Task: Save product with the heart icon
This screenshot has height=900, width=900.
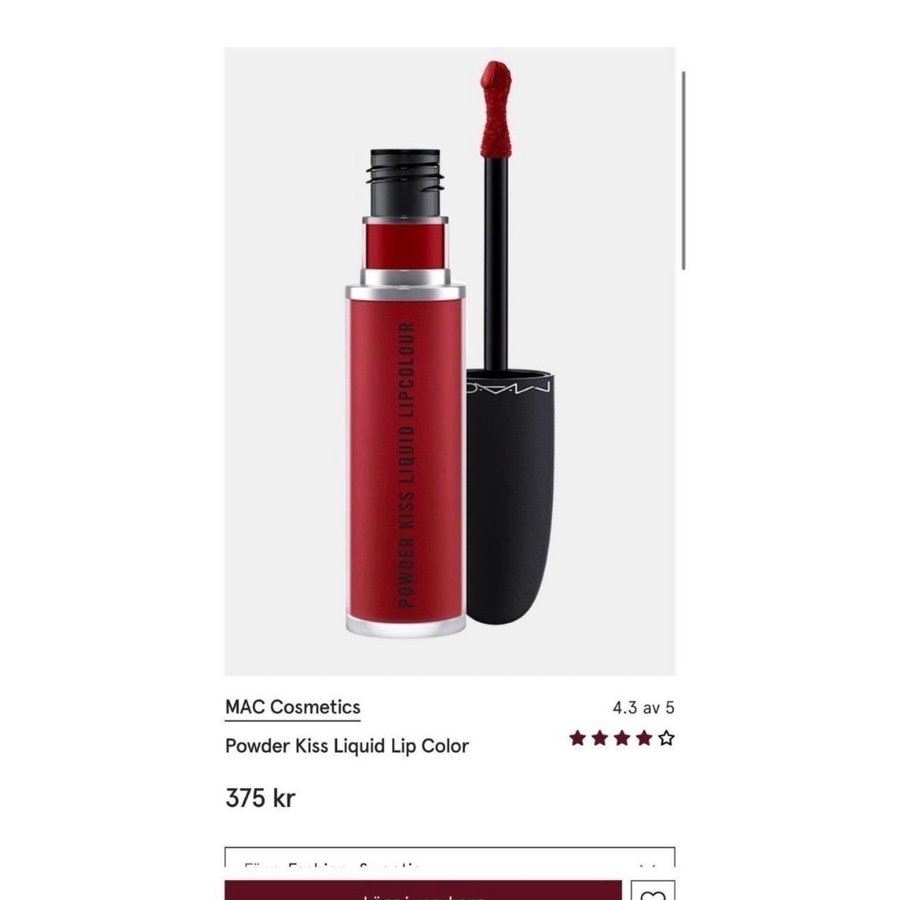Action: point(653,891)
